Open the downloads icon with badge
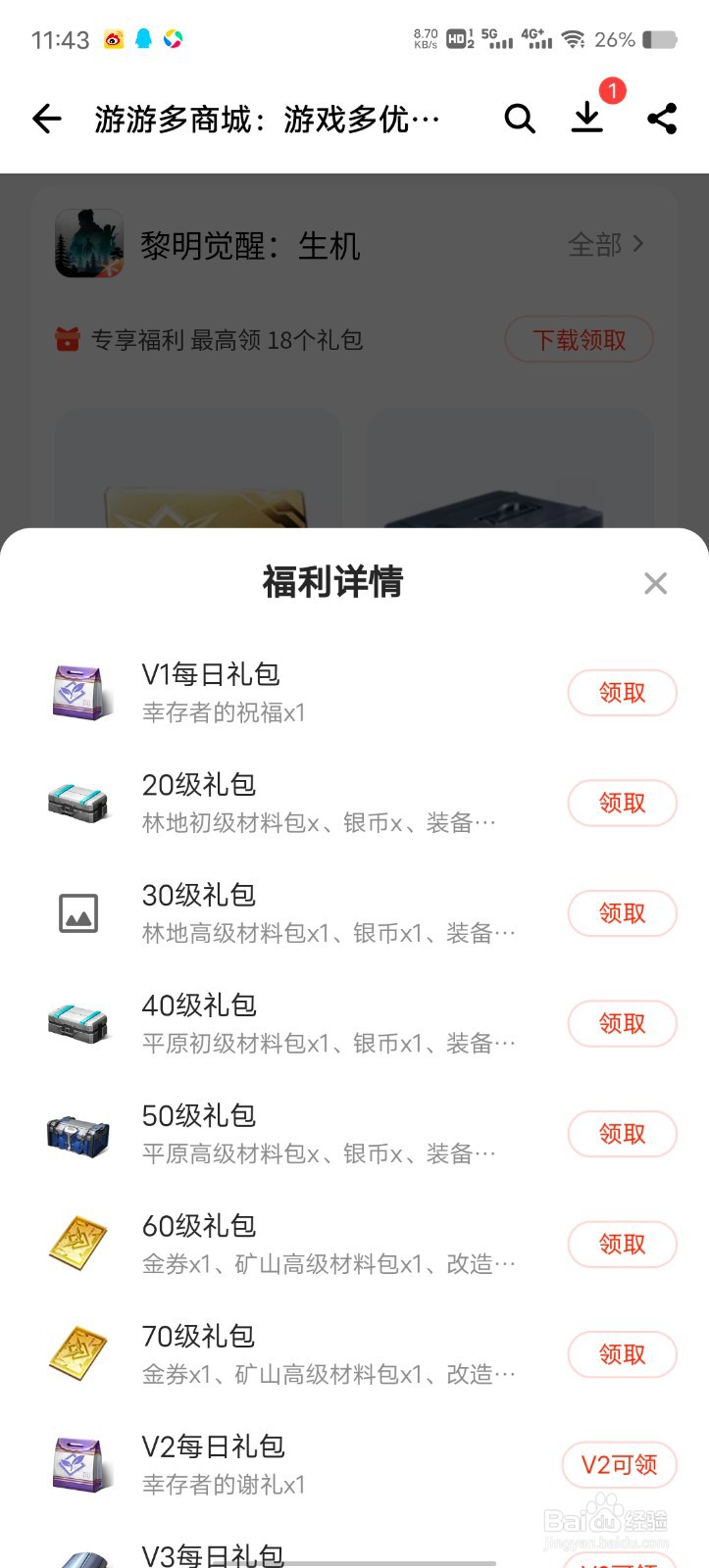 point(588,118)
